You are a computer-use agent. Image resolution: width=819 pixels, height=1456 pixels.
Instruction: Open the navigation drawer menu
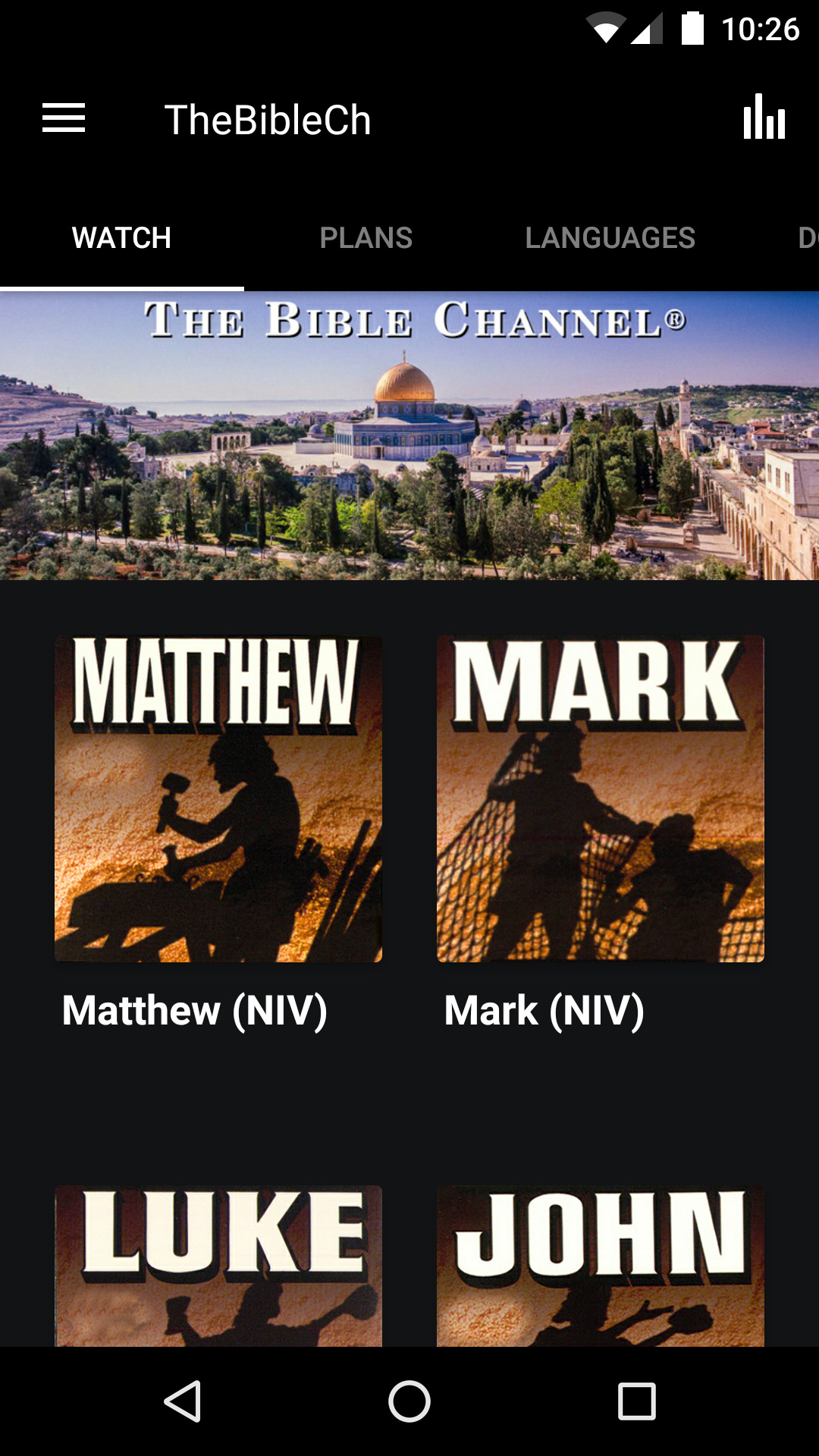(63, 118)
